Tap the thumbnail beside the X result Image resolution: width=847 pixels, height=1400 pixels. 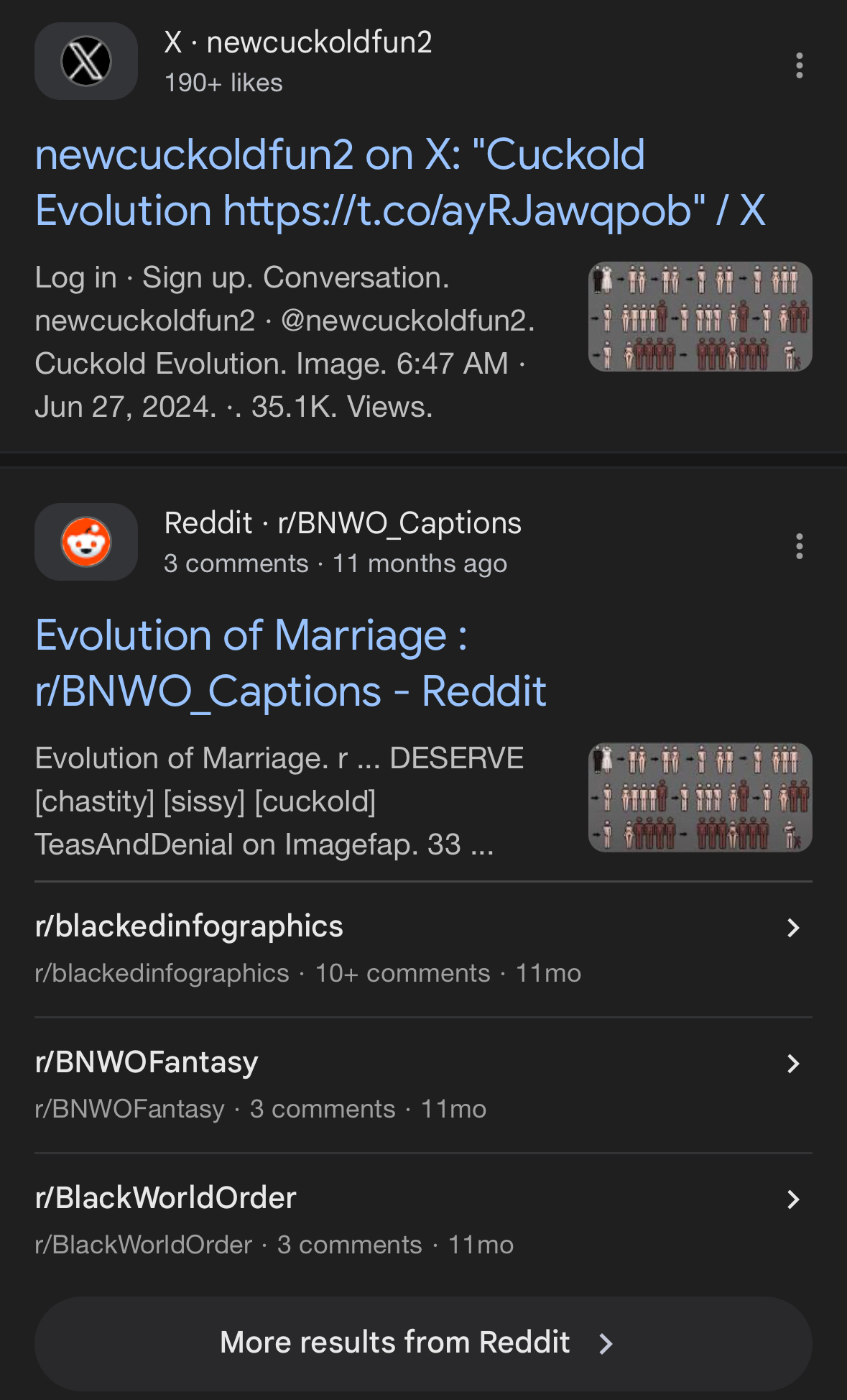point(700,316)
